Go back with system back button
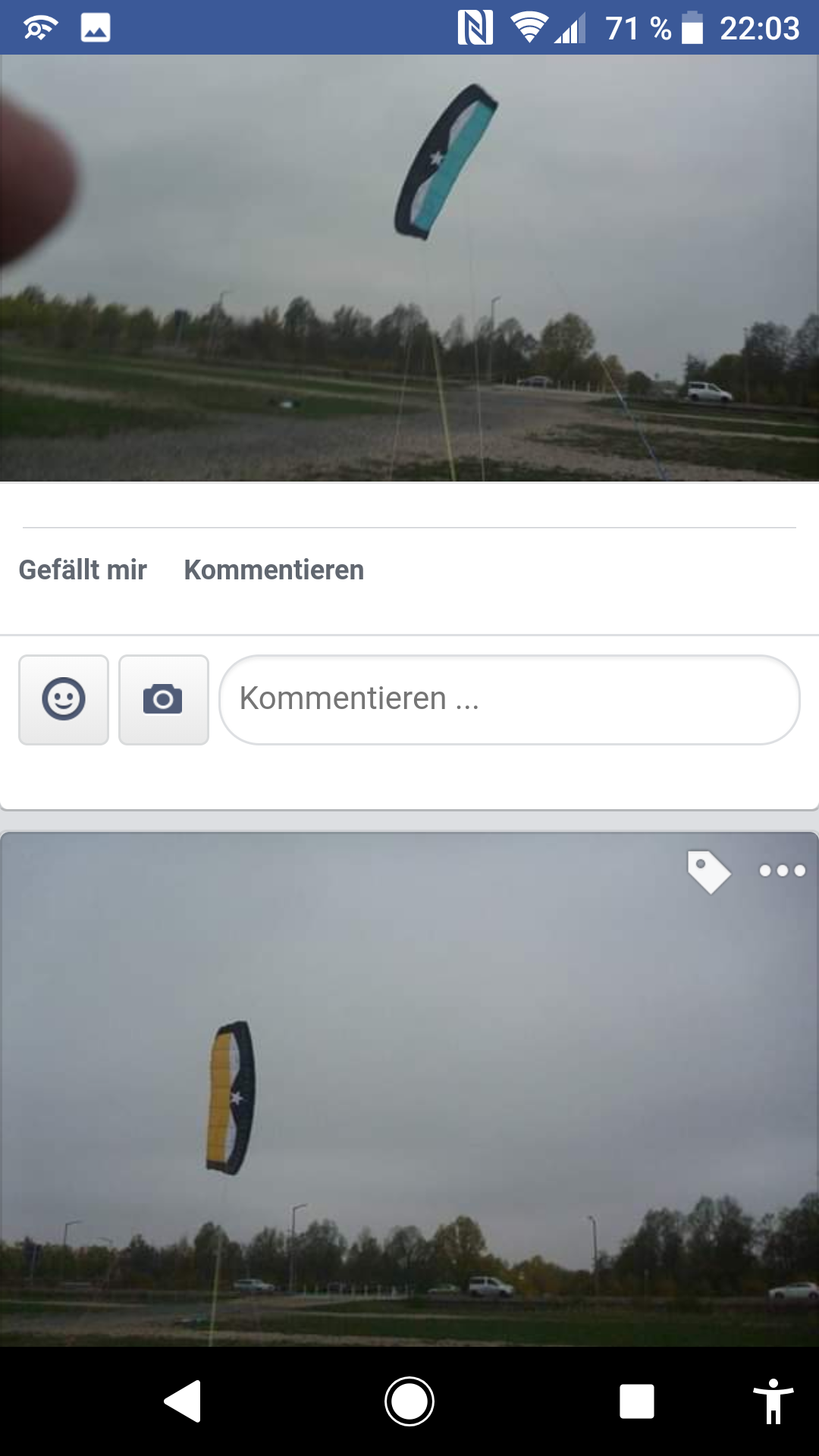 click(x=183, y=1401)
